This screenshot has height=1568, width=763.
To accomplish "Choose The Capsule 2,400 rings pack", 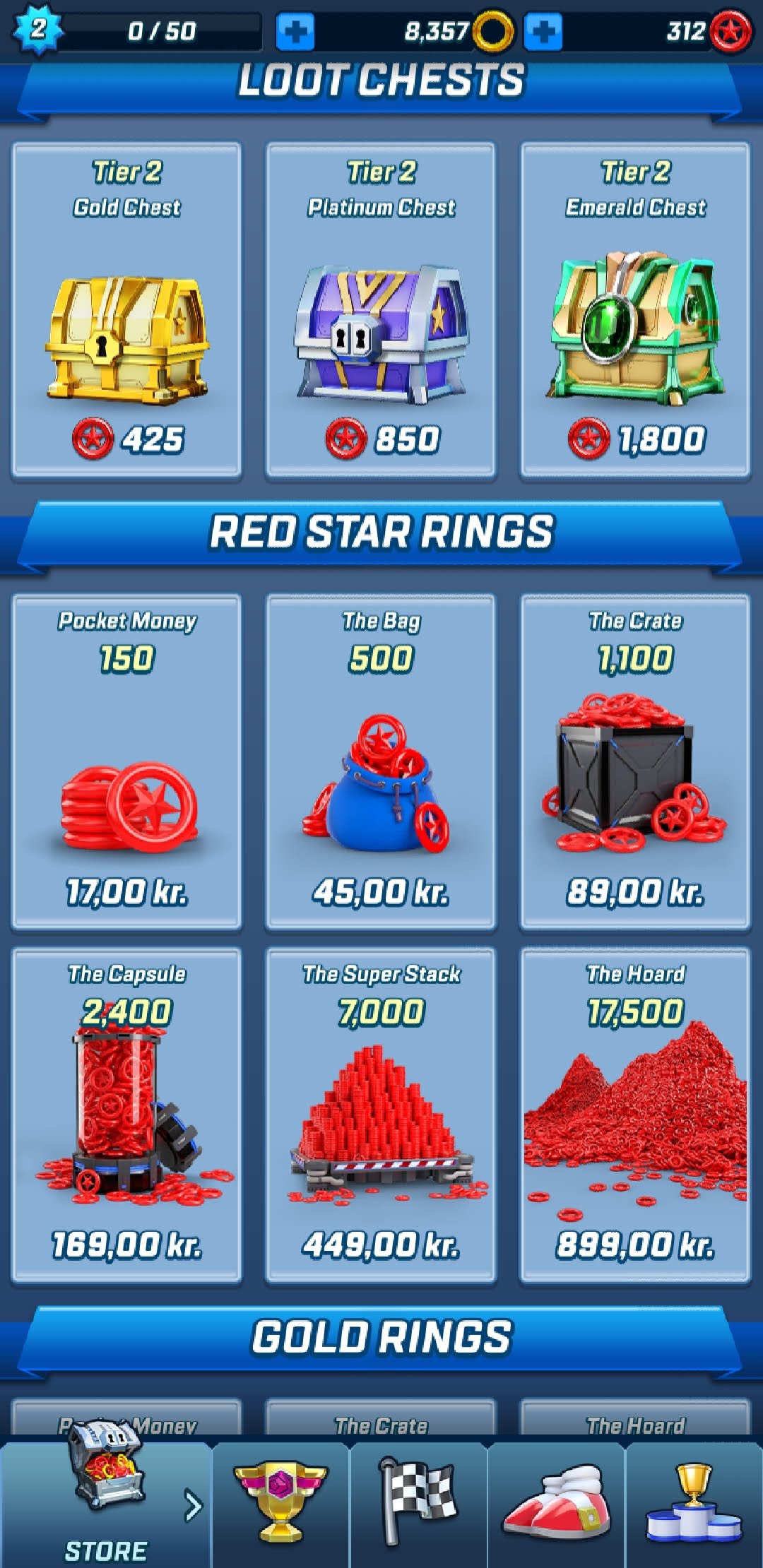I will click(x=126, y=1115).
